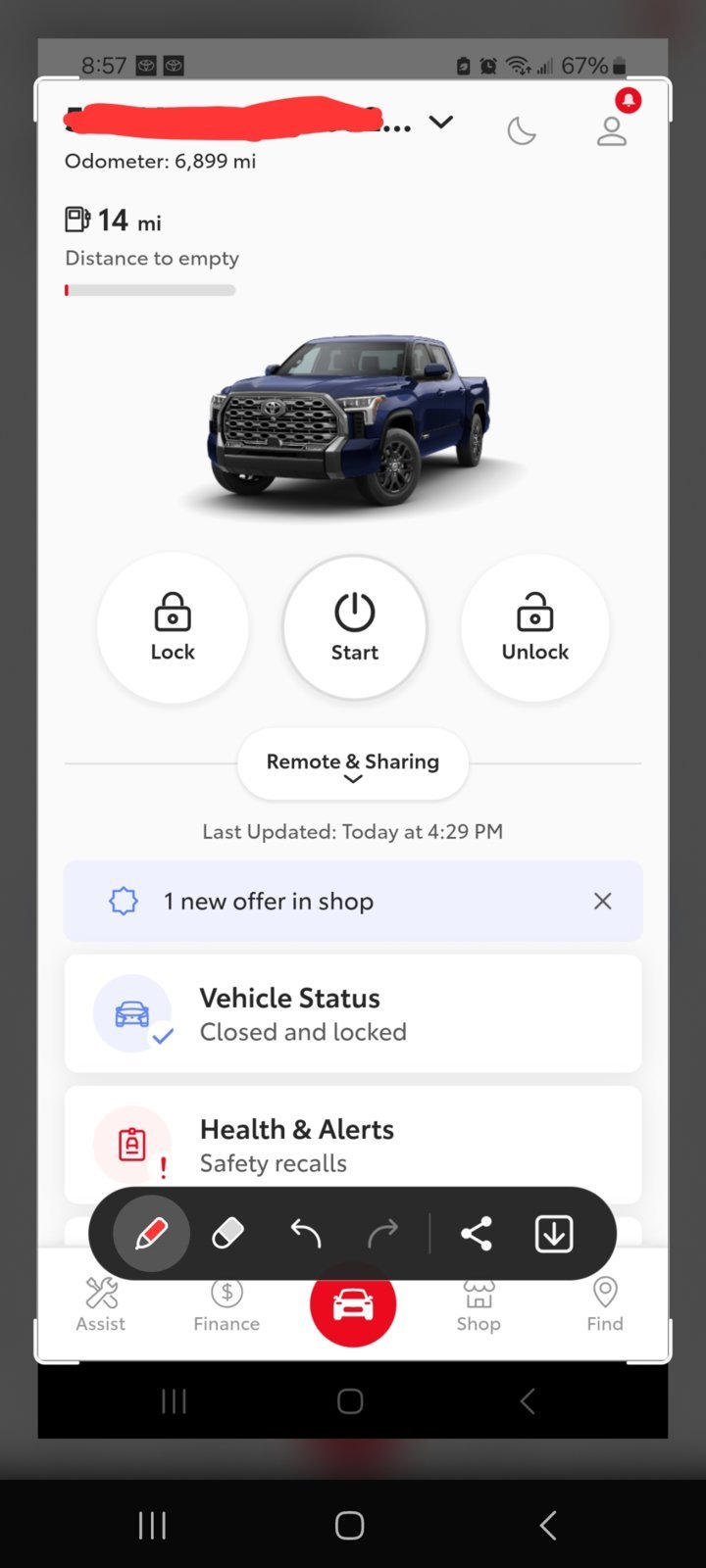View the 1 new offer in shop

(x=269, y=901)
